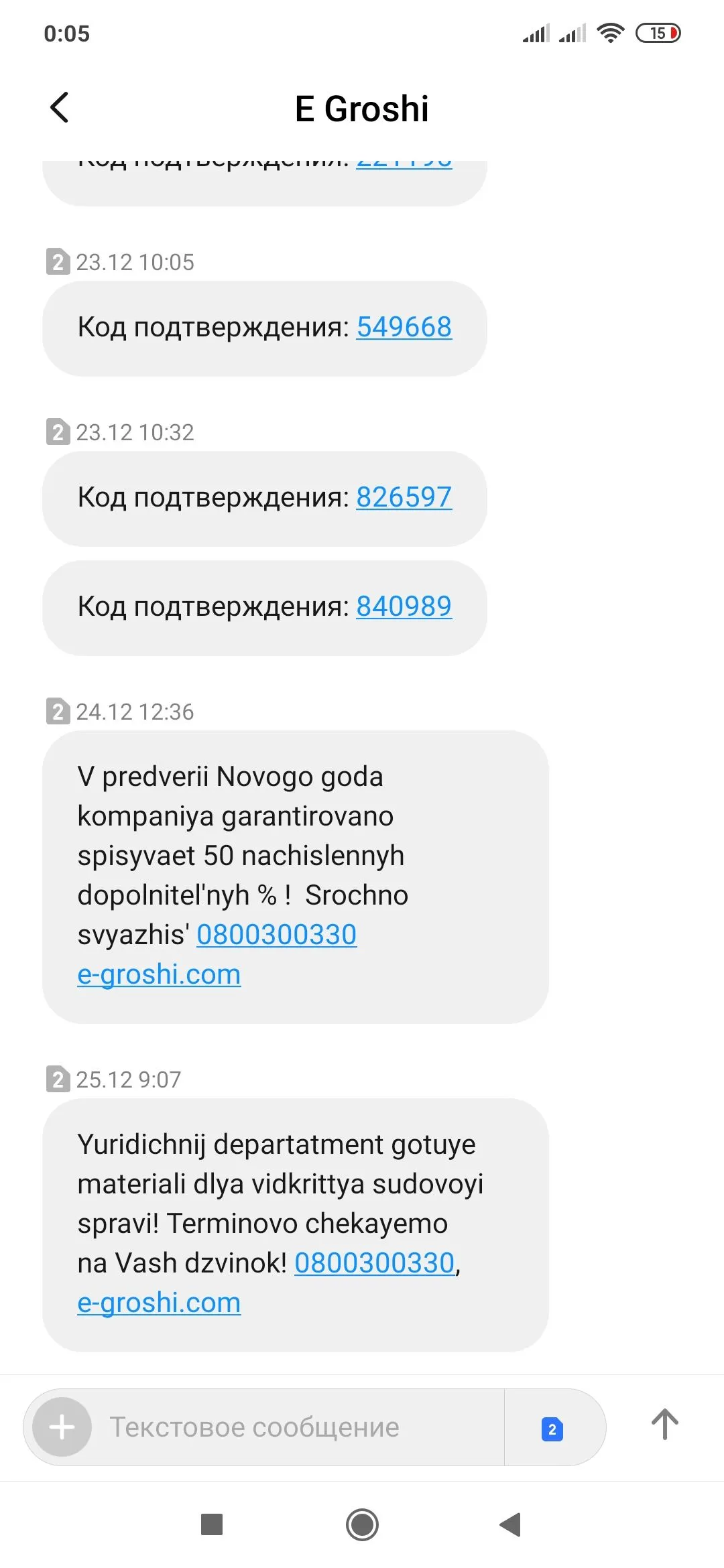724x1568 pixels.
Task: Open the recent apps view
Action: tap(212, 1524)
